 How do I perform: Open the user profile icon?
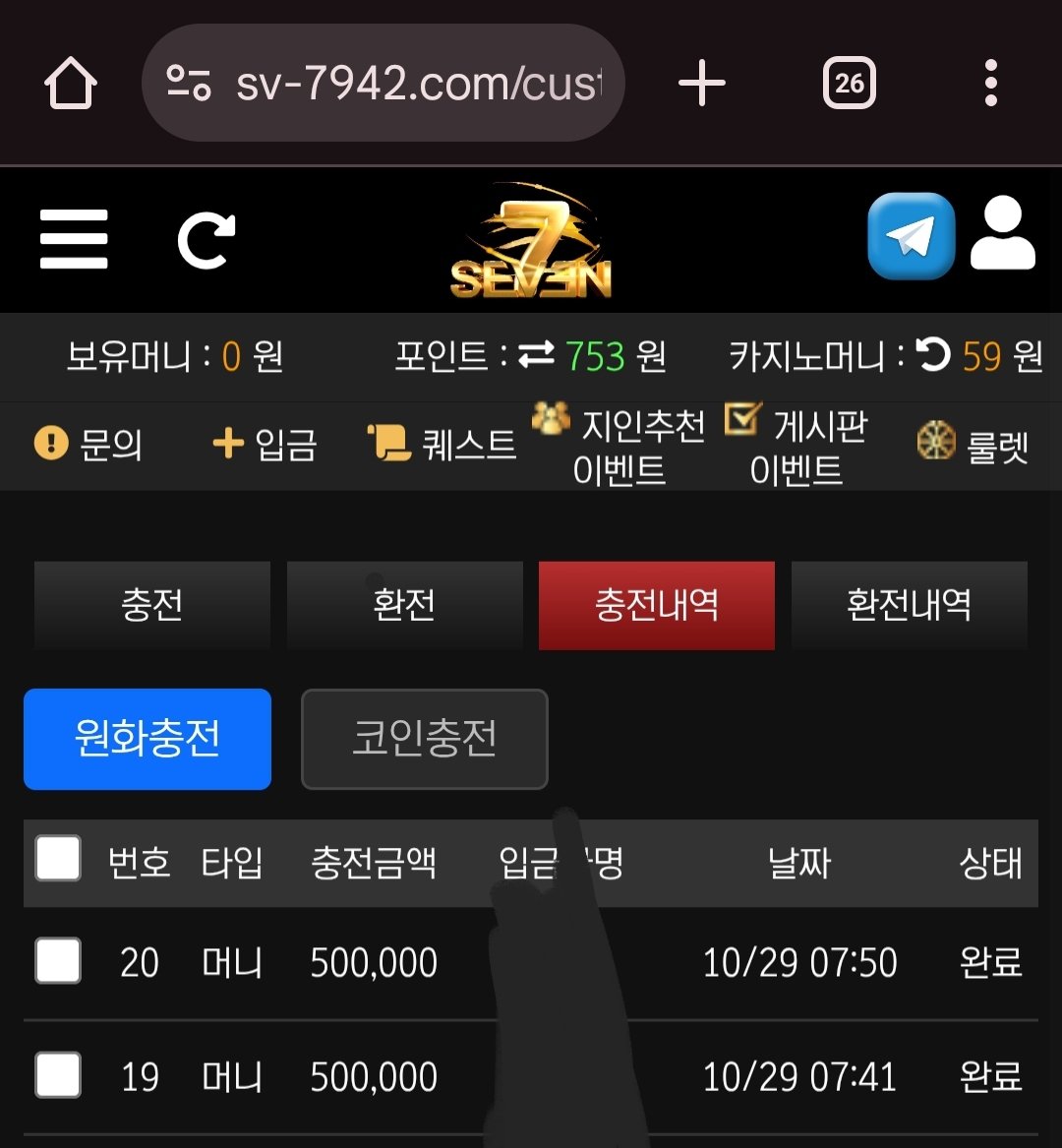click(x=1002, y=236)
